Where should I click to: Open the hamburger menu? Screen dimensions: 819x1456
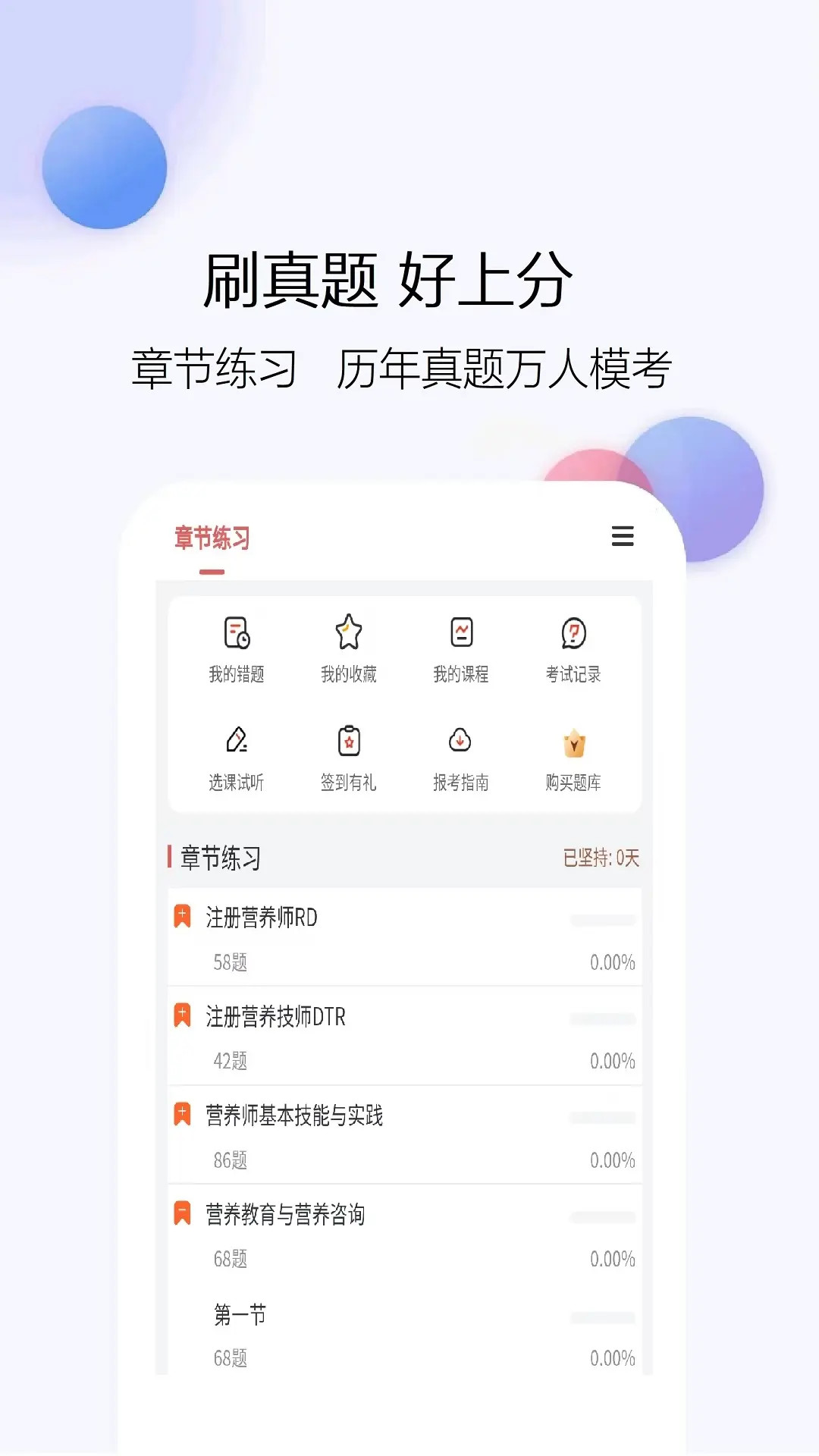pyautogui.click(x=622, y=537)
